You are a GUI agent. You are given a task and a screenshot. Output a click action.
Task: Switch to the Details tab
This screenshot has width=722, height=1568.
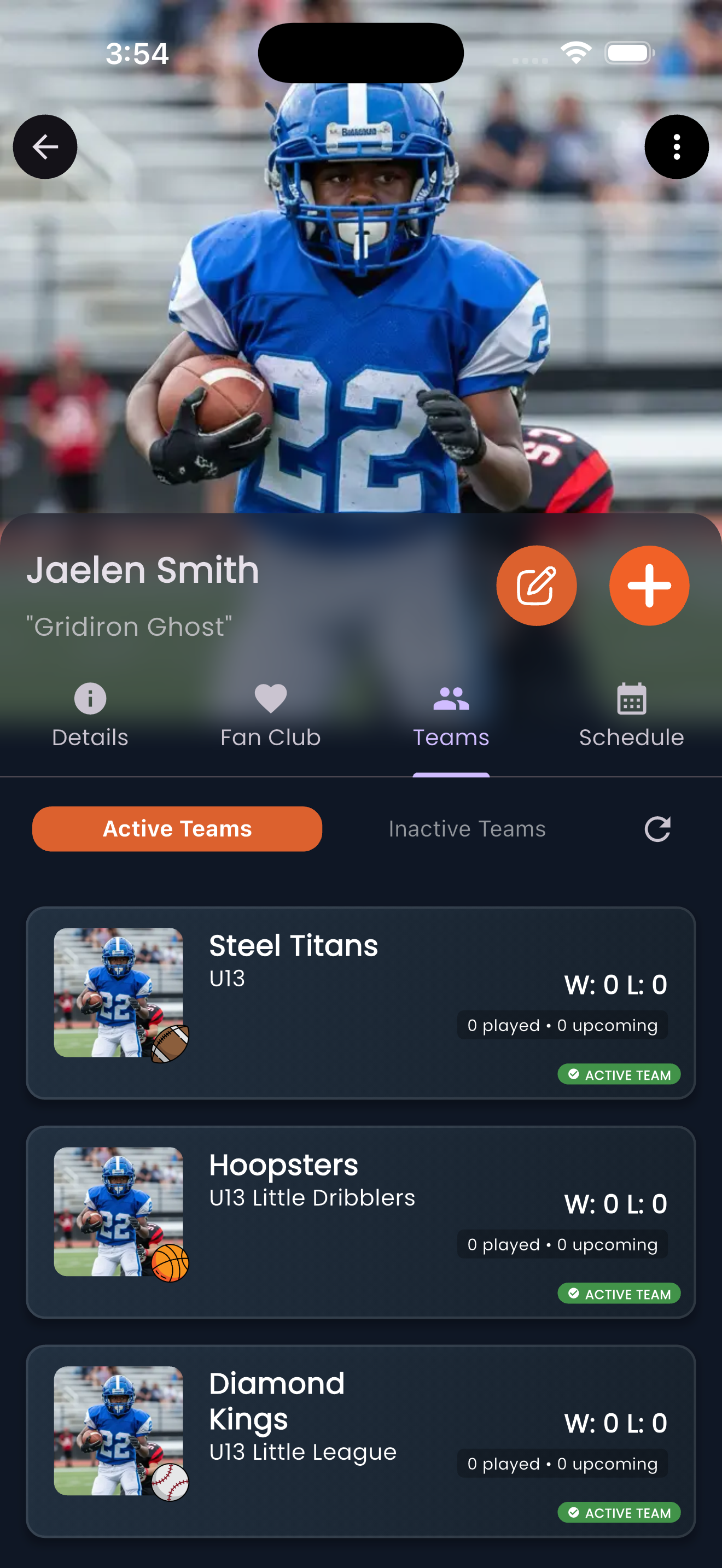coord(90,716)
